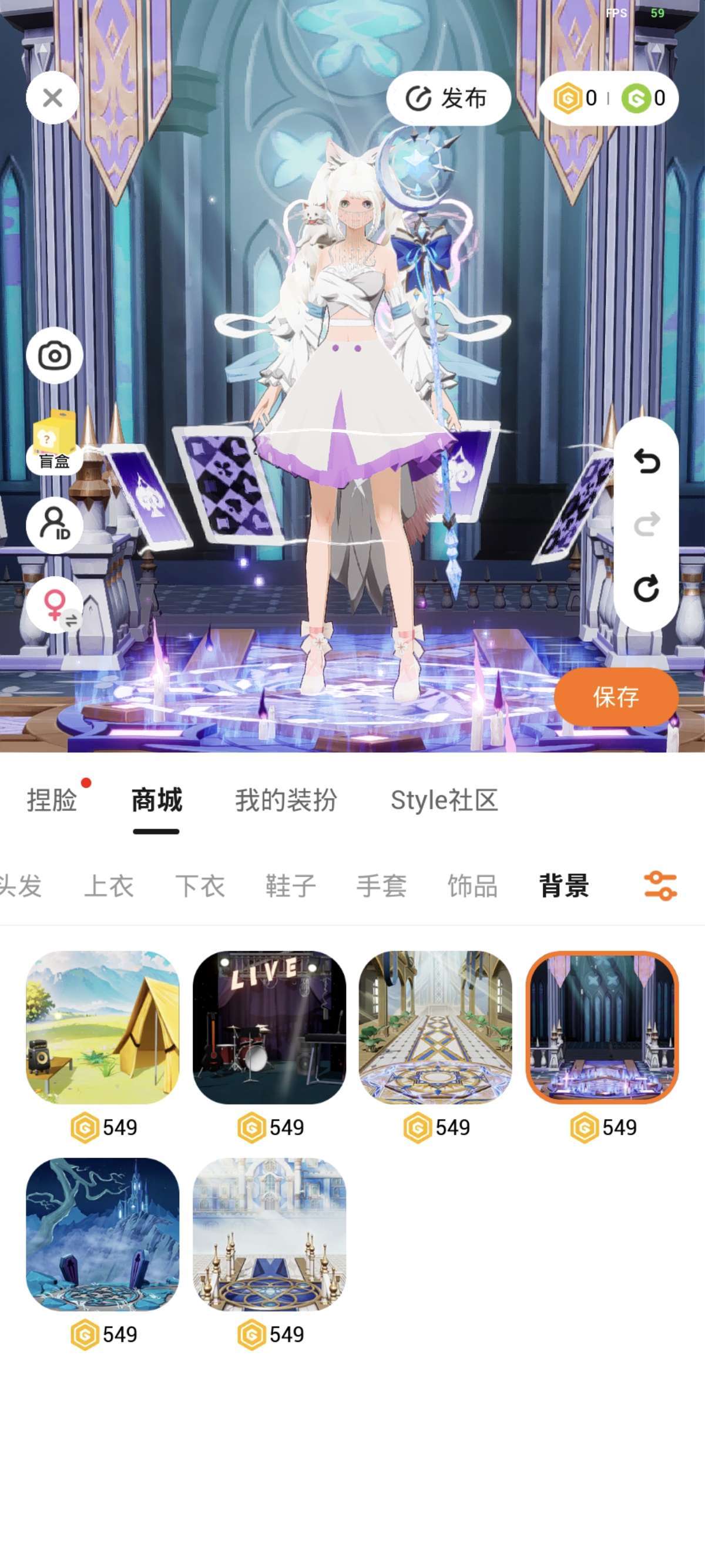Open the camera capture icon

coord(54,356)
